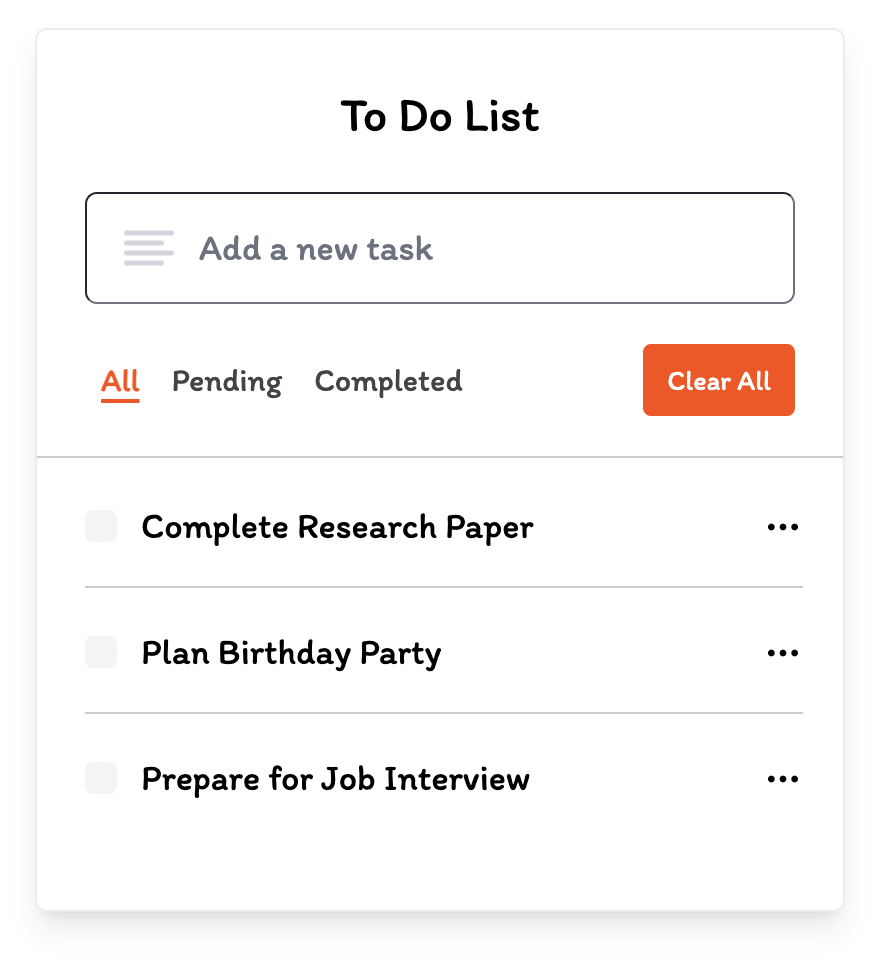This screenshot has height=966, width=880.
Task: Select the Prepare for Job Interview task text
Action: (x=336, y=779)
